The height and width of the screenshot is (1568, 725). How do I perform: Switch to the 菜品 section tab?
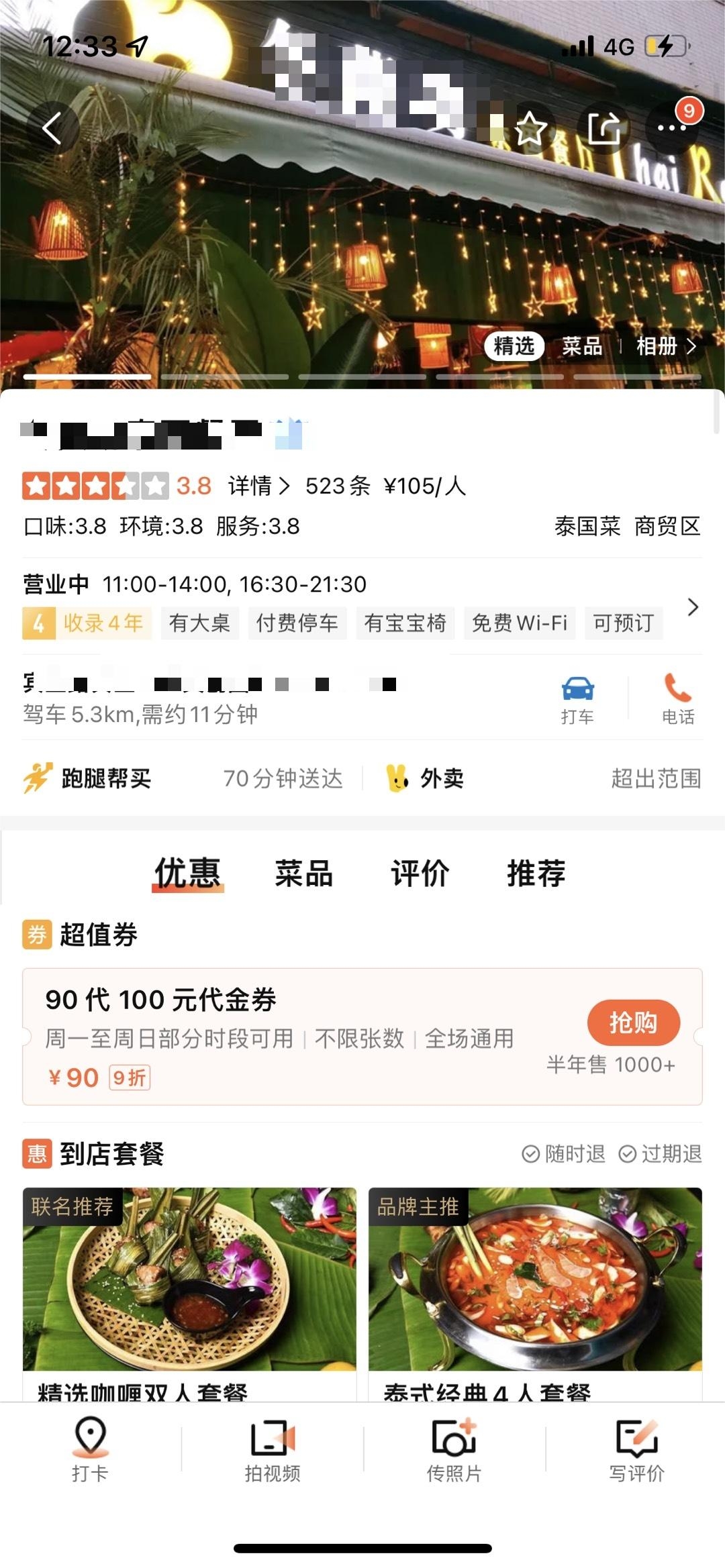point(303,874)
